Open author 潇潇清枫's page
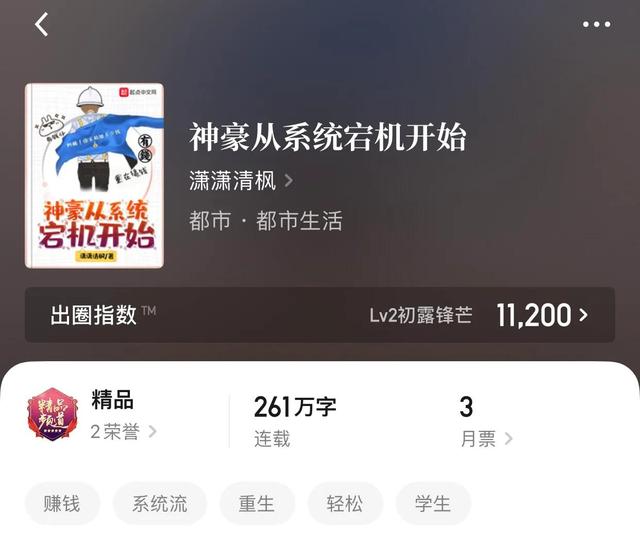Image resolution: width=640 pixels, height=539 pixels. pos(241,181)
